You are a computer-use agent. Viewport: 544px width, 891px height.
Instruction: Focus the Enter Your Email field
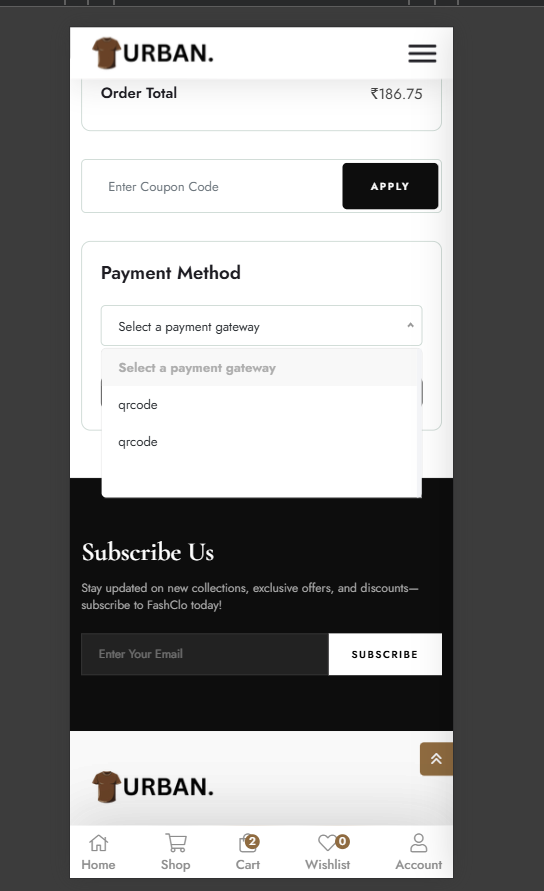pos(205,654)
